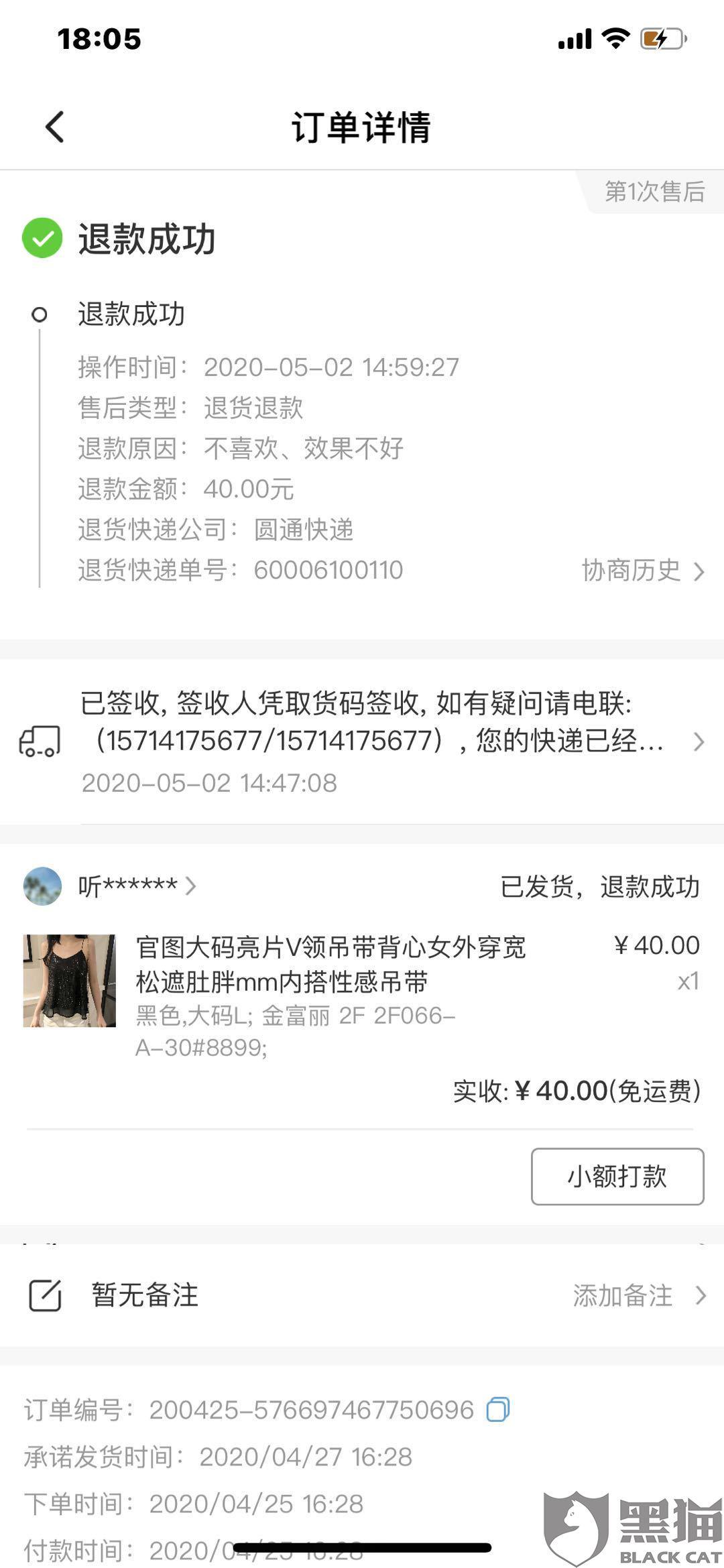Add a note via 添加备注
This screenshot has height=1568, width=724.
tap(638, 1295)
